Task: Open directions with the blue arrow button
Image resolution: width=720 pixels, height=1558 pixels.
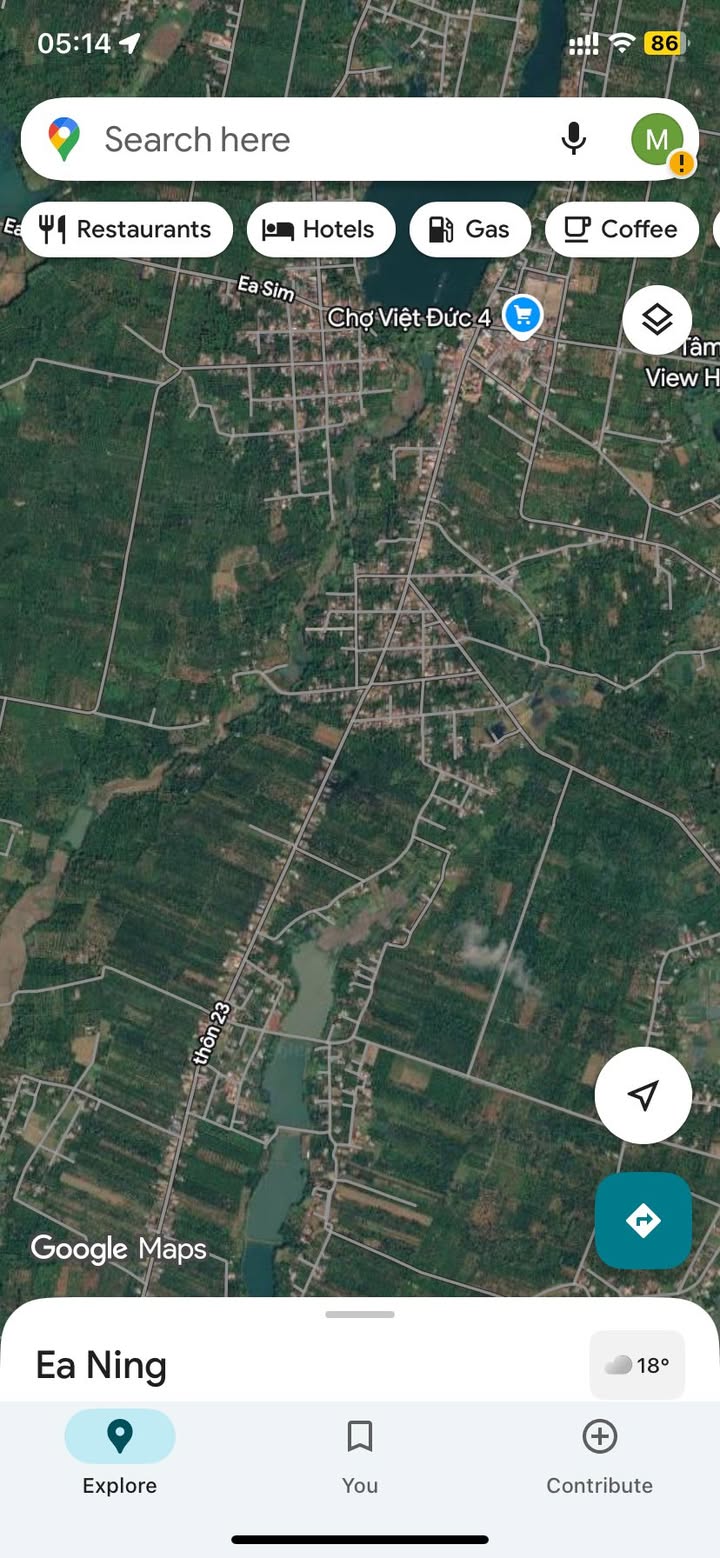Action: (643, 1220)
